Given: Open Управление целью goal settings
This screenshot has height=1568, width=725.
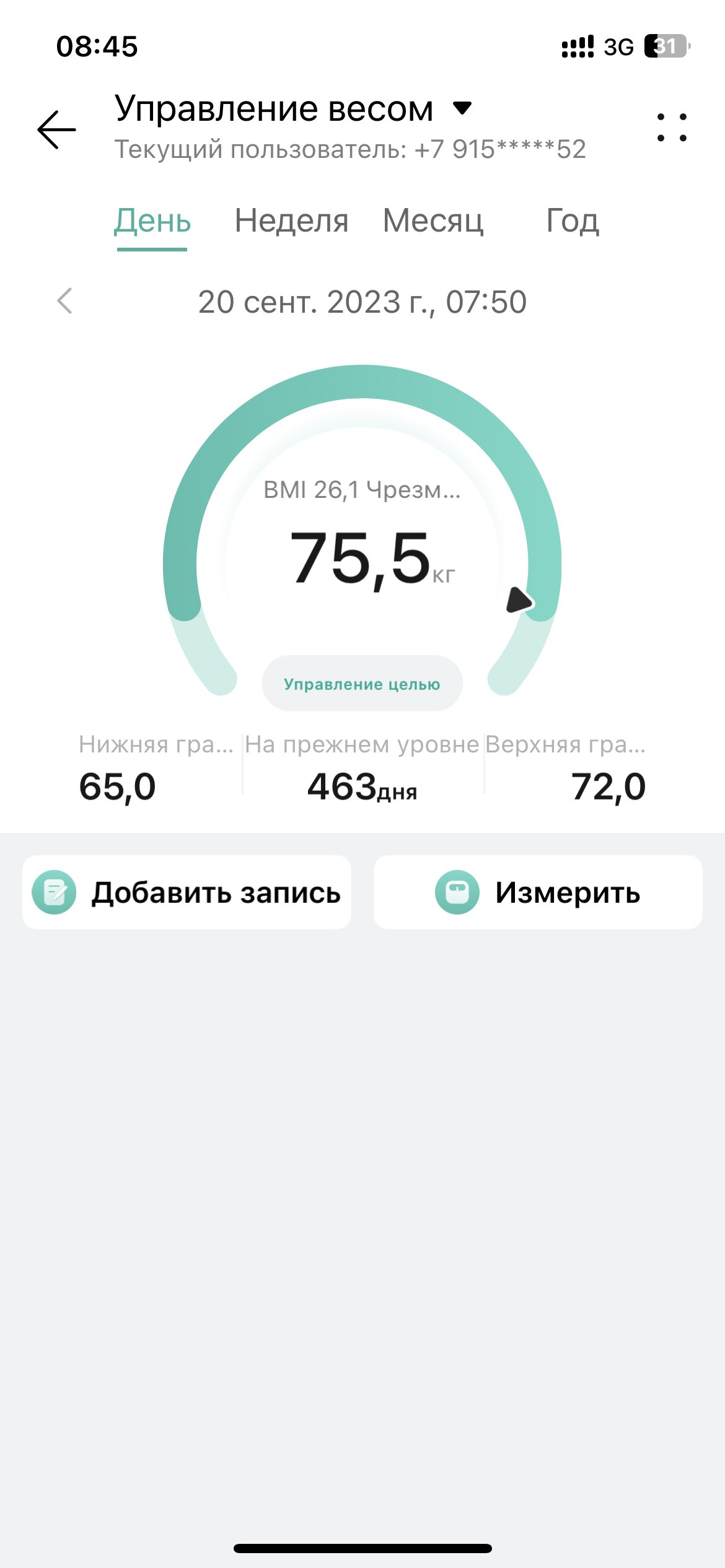Looking at the screenshot, I should (362, 684).
